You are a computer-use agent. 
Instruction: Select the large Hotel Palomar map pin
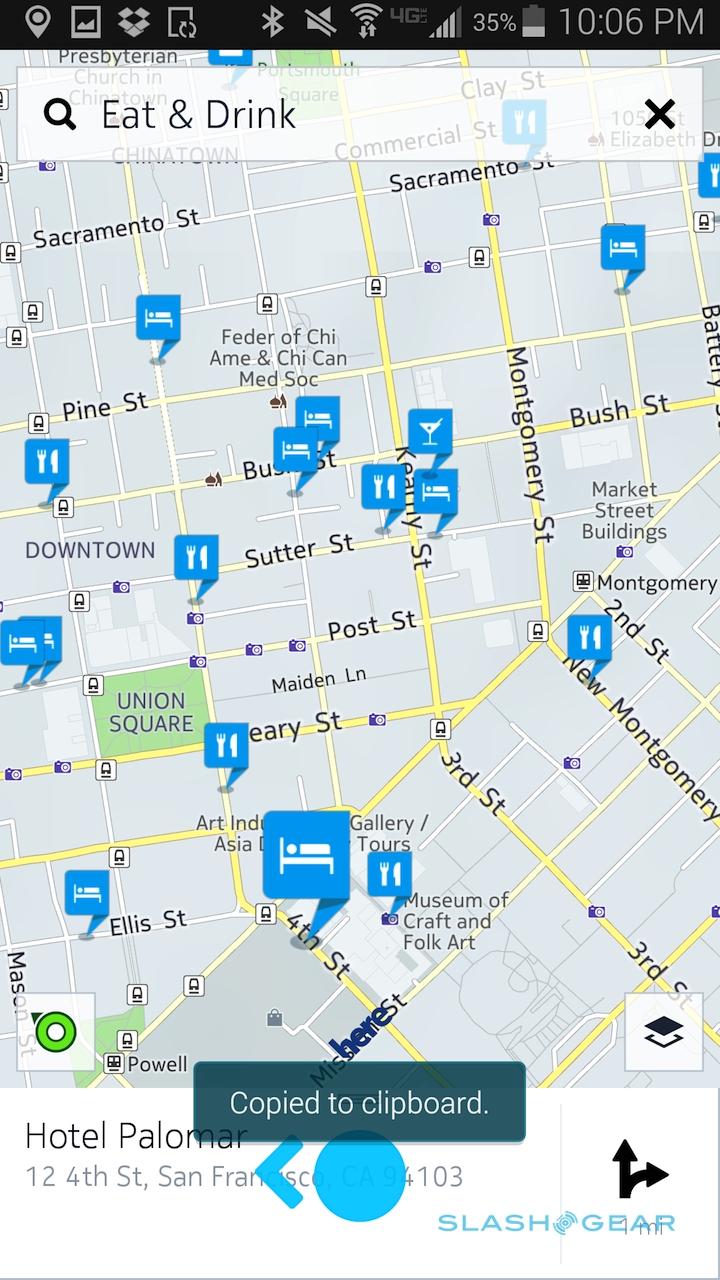point(306,854)
